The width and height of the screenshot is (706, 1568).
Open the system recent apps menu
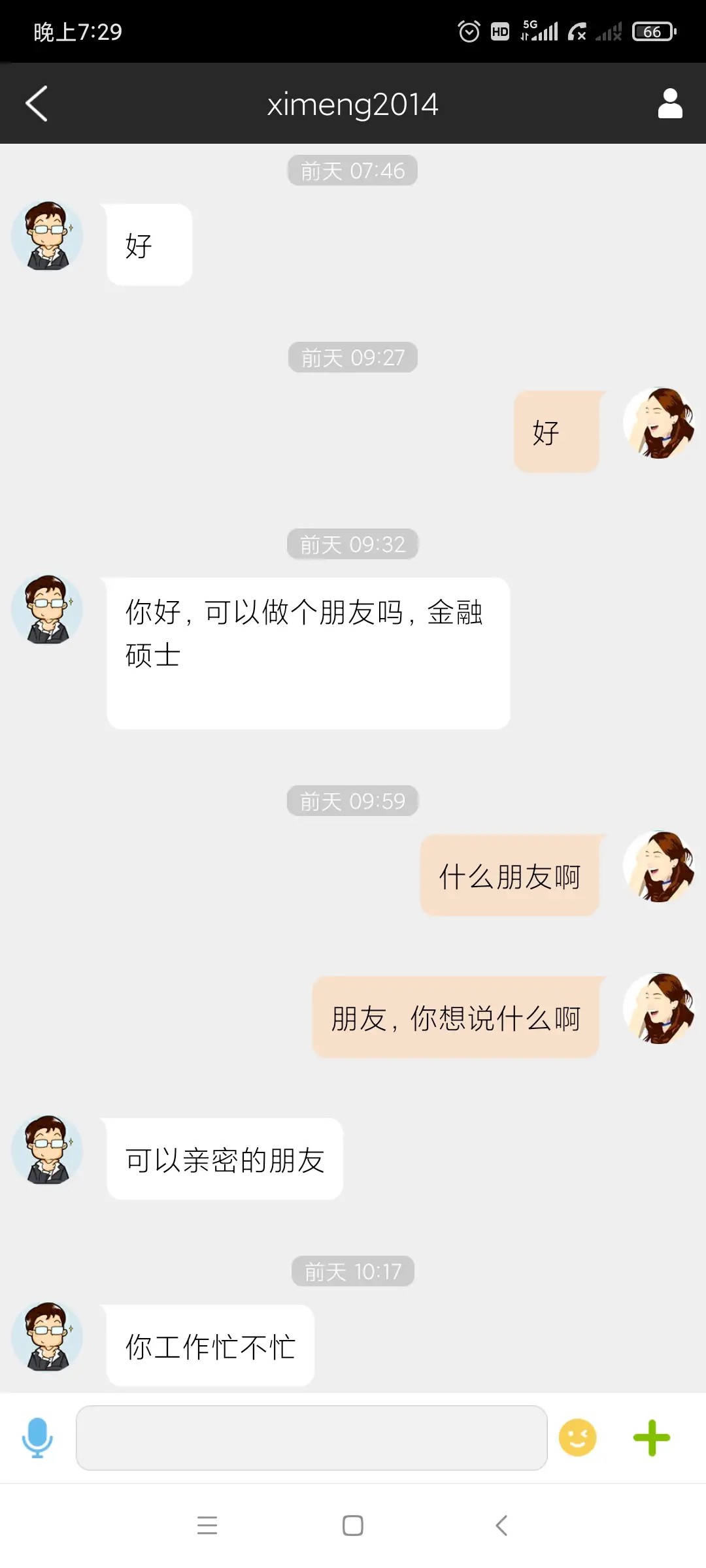(207, 1526)
